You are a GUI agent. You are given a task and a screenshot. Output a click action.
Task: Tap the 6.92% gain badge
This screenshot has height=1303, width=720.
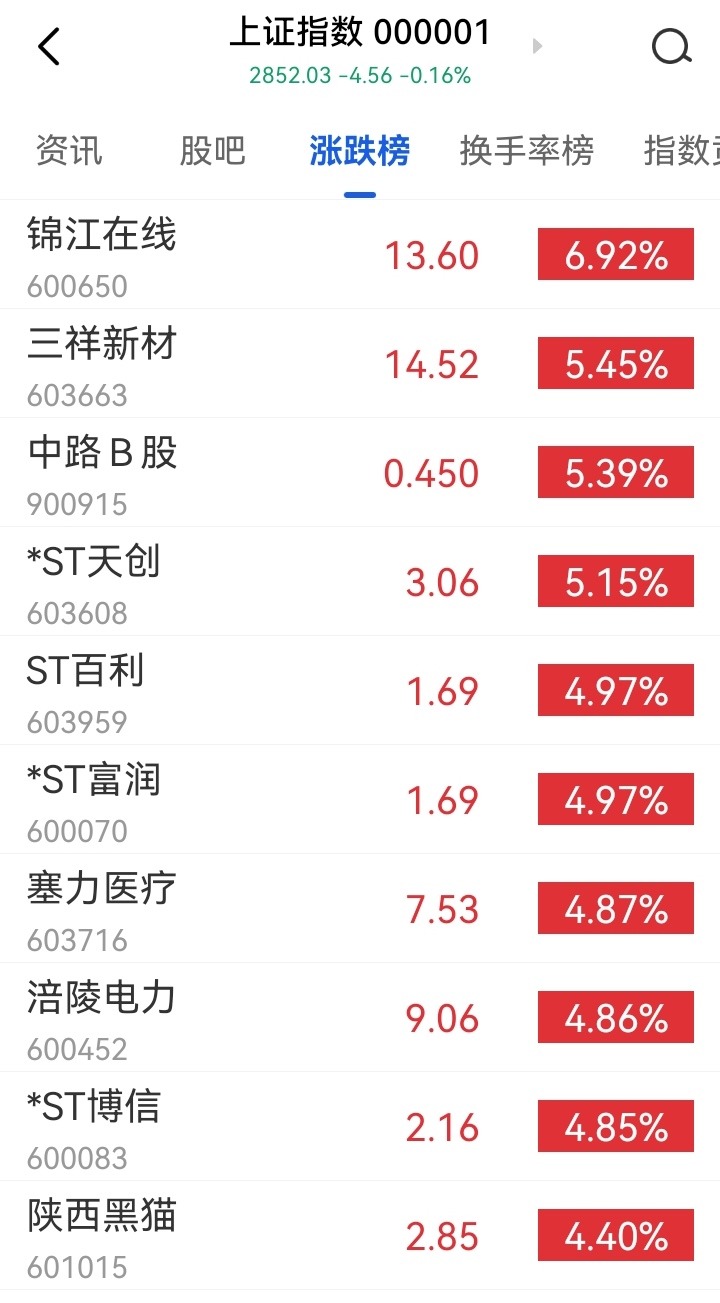point(615,254)
